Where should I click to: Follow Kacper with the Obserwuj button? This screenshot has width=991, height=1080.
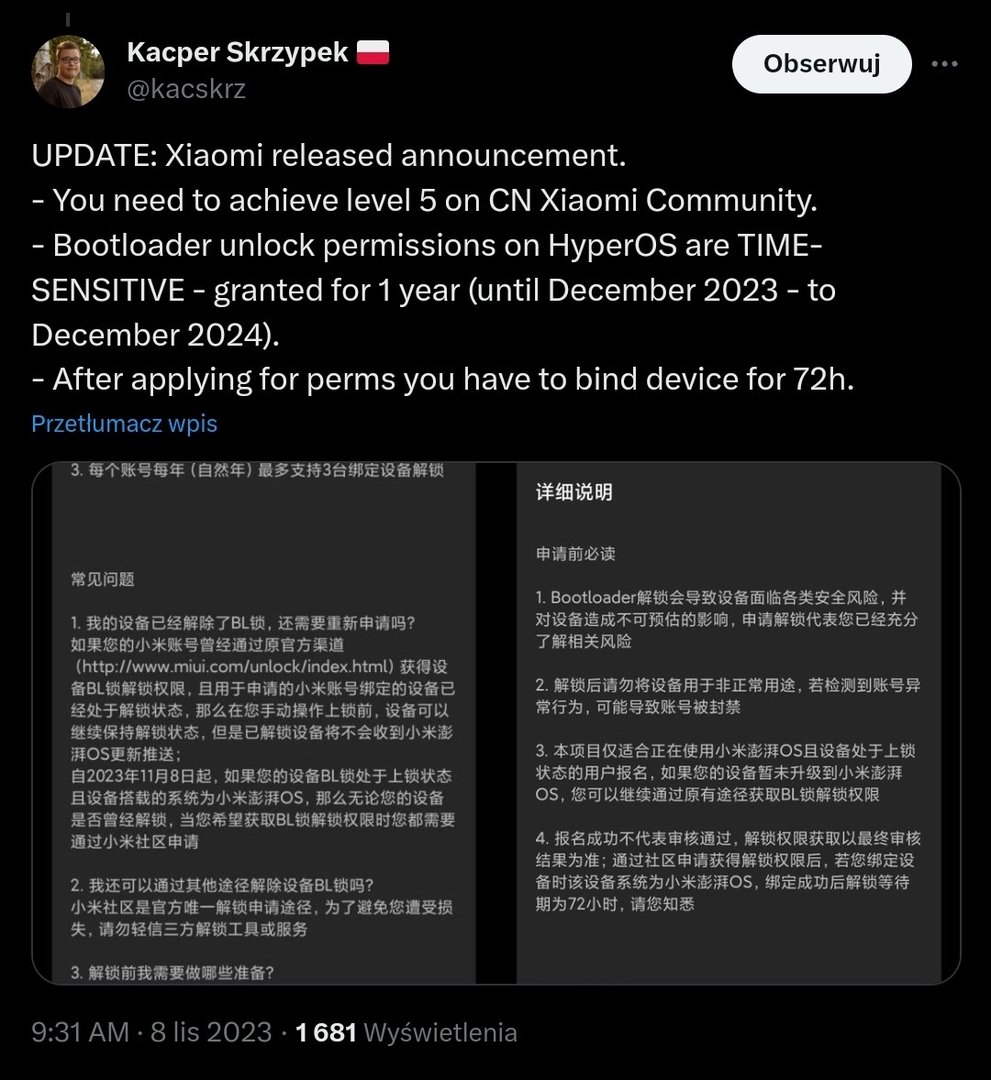(x=821, y=64)
